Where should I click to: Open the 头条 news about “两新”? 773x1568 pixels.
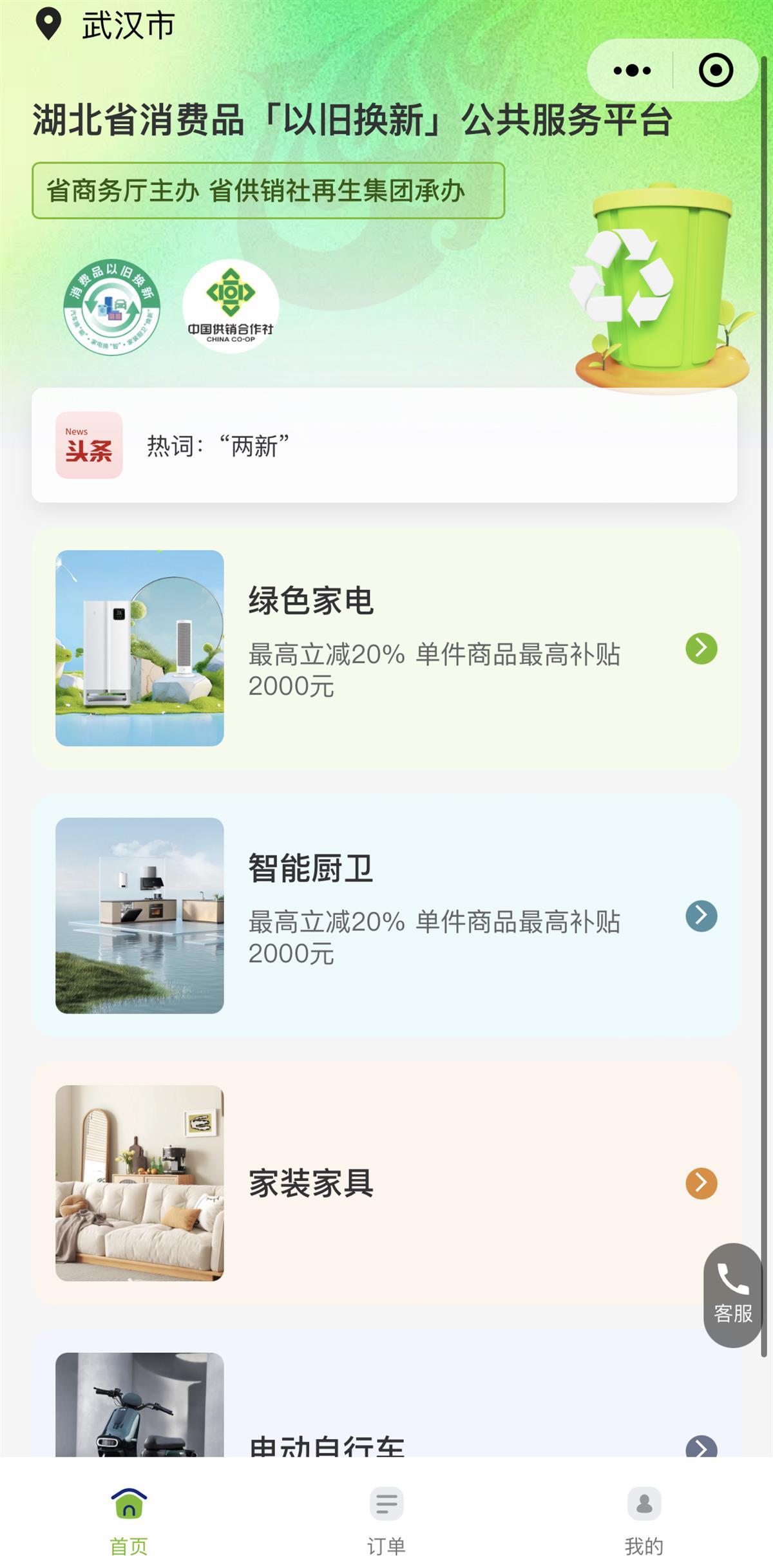[x=384, y=446]
